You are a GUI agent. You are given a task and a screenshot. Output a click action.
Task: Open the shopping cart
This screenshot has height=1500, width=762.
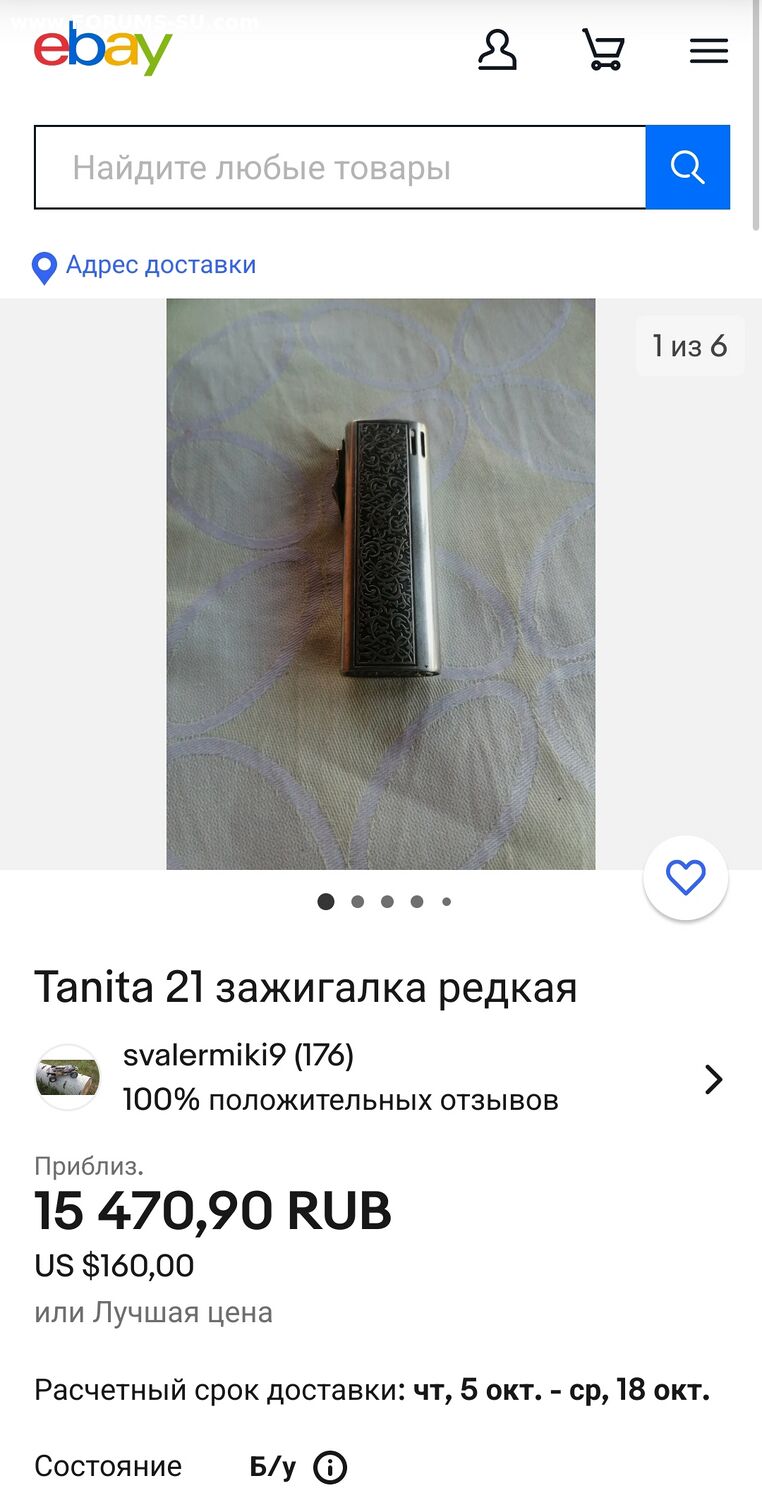point(604,50)
